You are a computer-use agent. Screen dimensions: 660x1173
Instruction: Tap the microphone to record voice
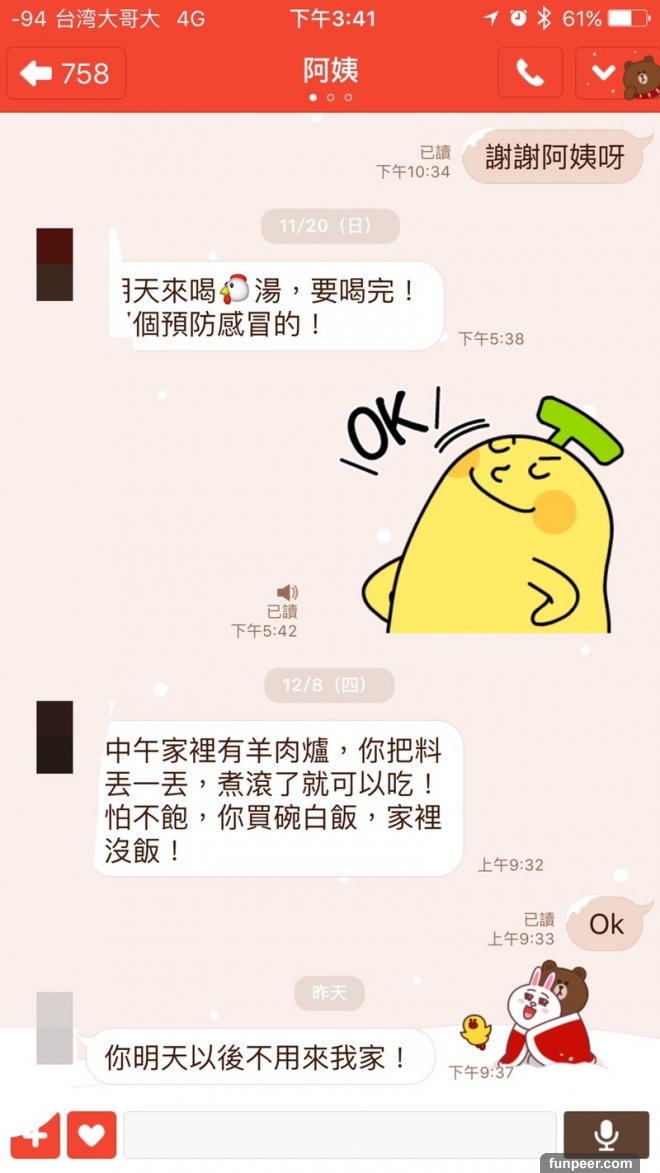tap(606, 1135)
